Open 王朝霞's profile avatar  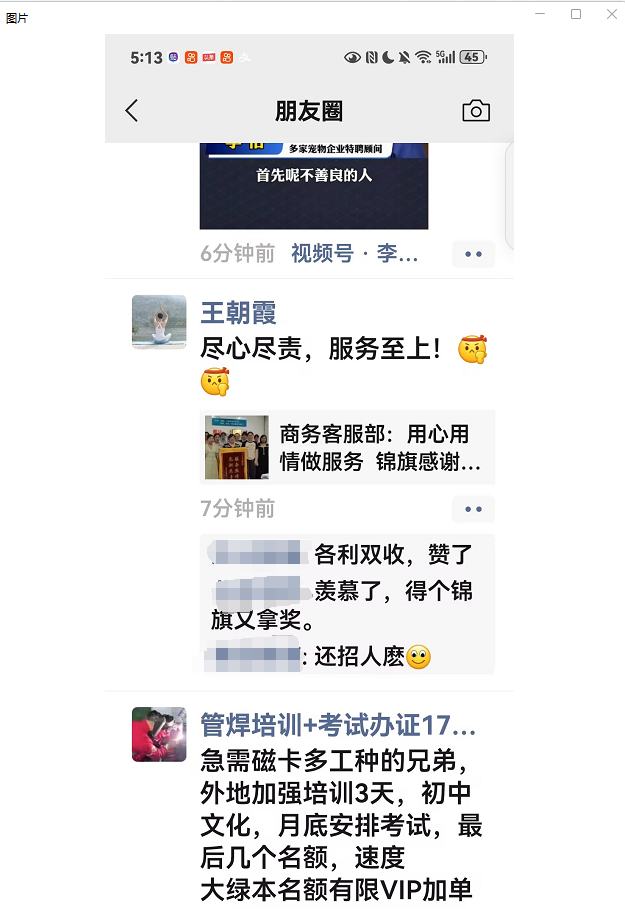(159, 322)
